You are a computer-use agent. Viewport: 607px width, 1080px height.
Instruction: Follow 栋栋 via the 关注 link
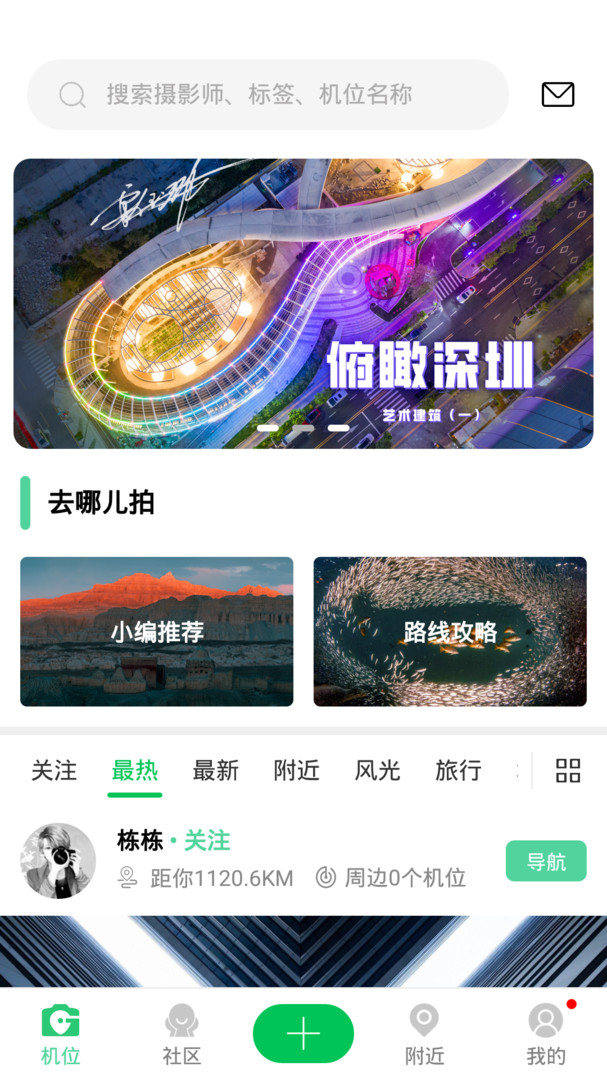point(207,841)
